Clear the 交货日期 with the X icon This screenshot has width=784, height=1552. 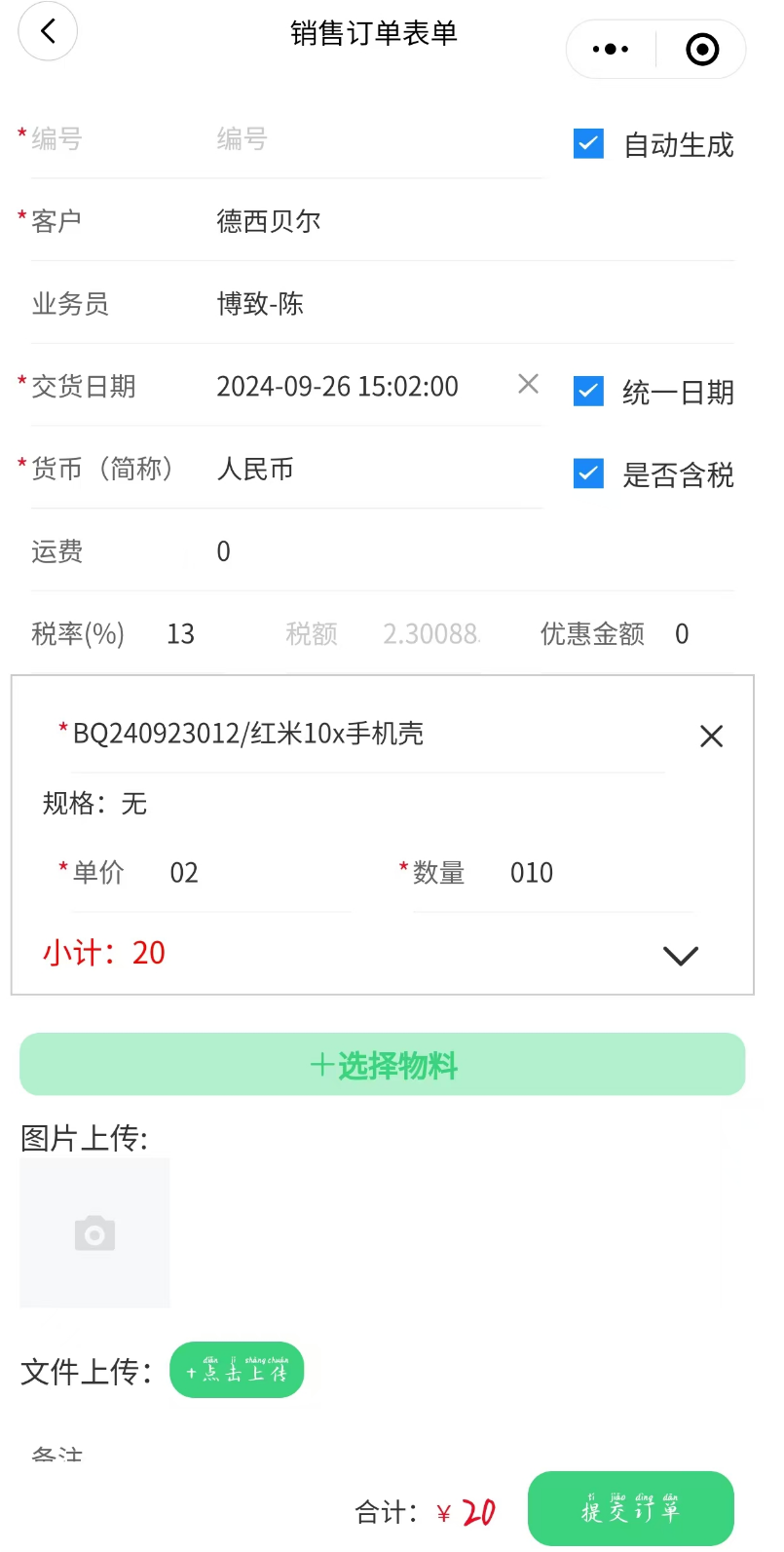click(528, 384)
